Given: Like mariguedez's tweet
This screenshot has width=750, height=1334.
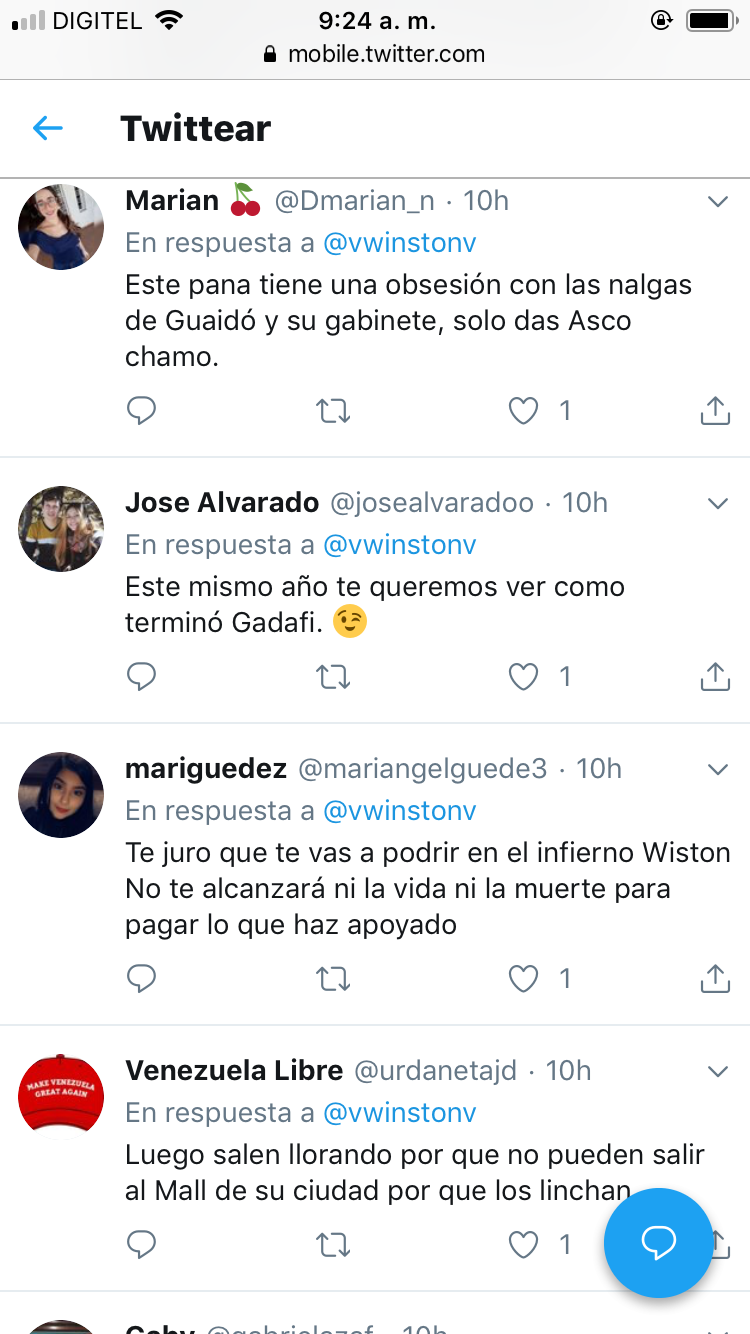Looking at the screenshot, I should pos(524,978).
